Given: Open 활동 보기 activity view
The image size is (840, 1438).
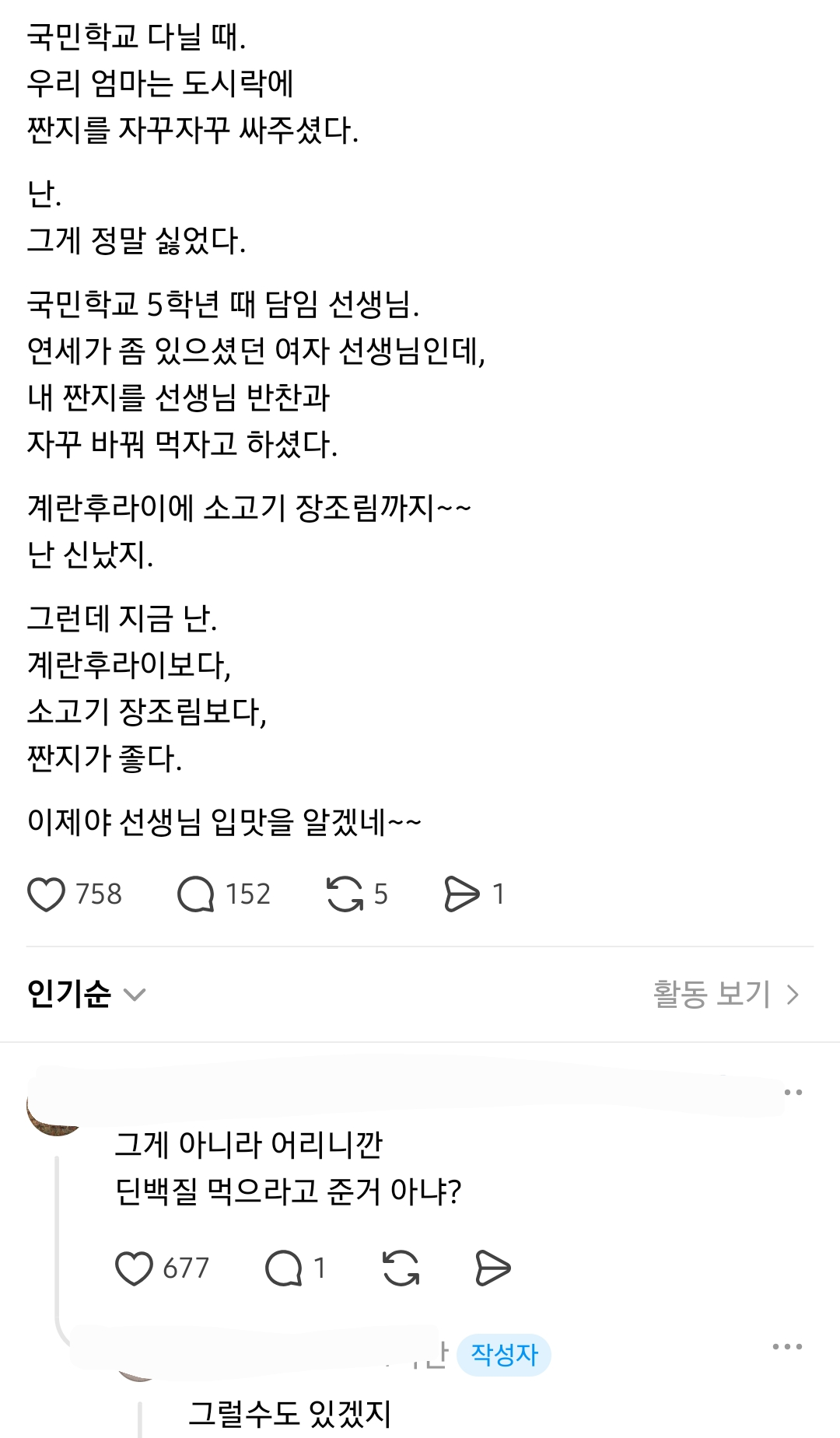Looking at the screenshot, I should click(x=726, y=994).
